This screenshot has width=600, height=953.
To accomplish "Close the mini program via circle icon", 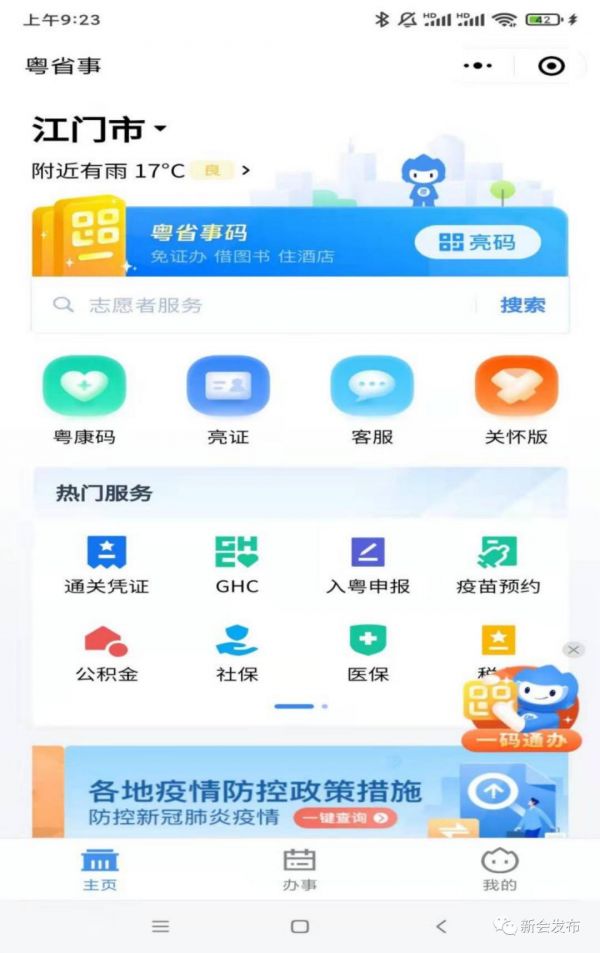I will click(551, 66).
